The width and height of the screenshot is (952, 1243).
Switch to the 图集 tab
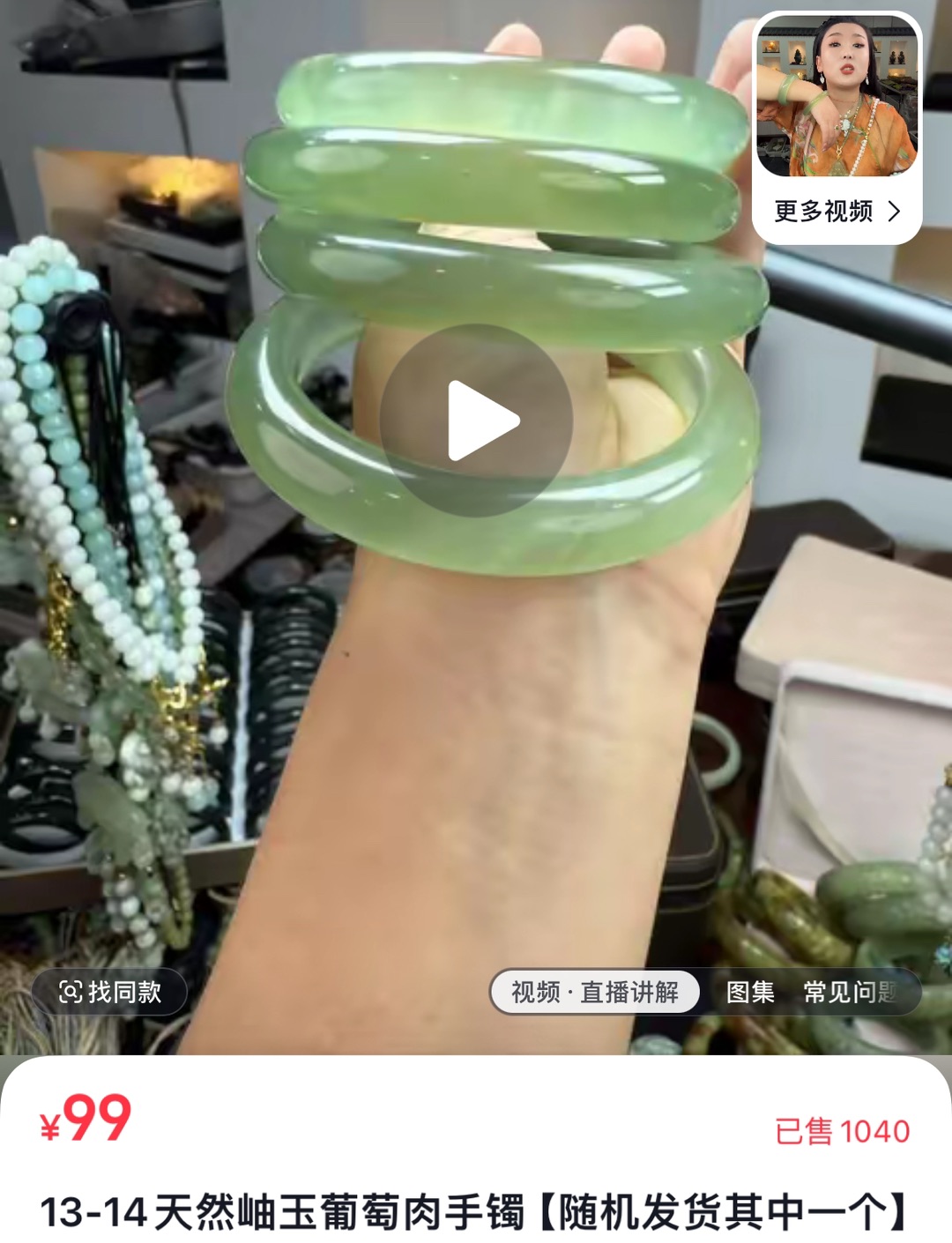coord(750,992)
